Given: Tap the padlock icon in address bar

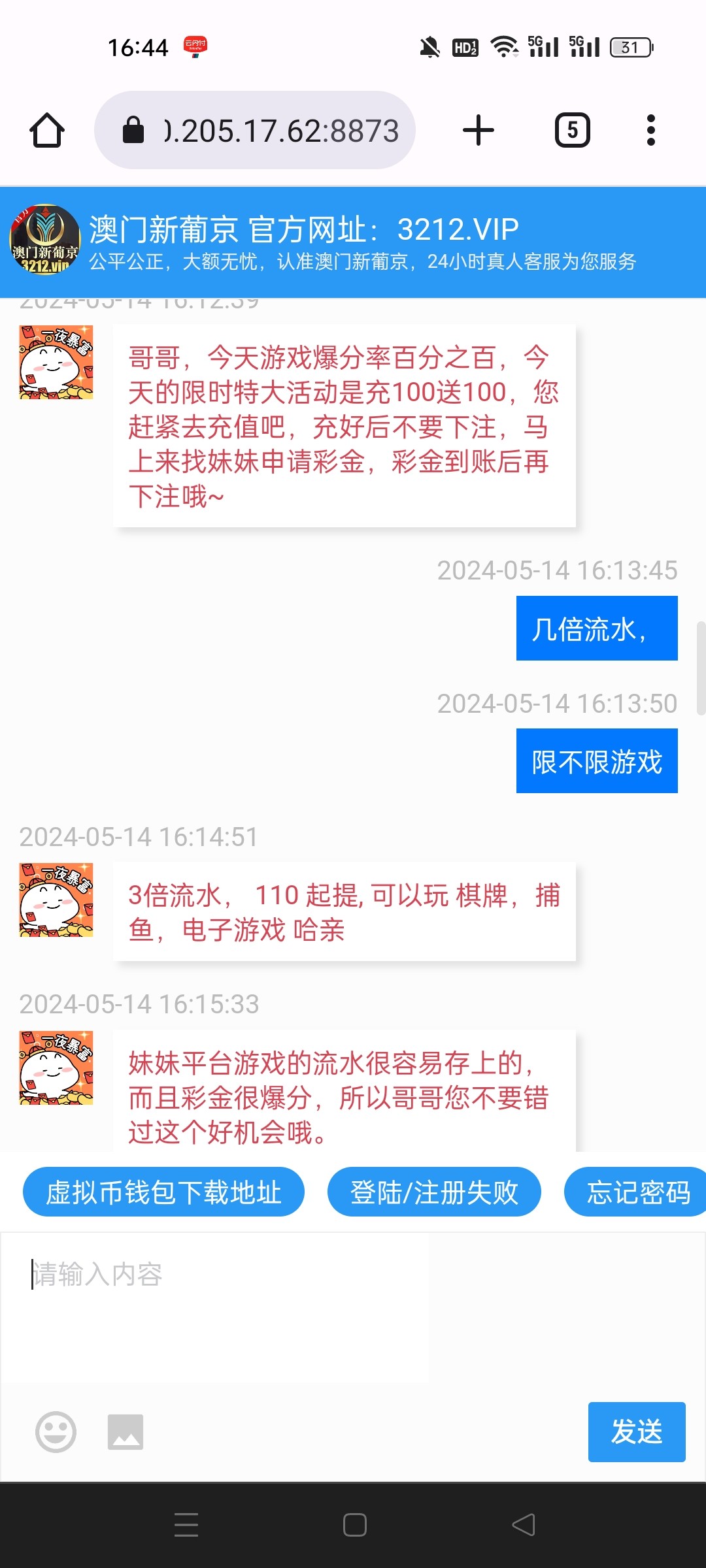Looking at the screenshot, I should [x=135, y=129].
